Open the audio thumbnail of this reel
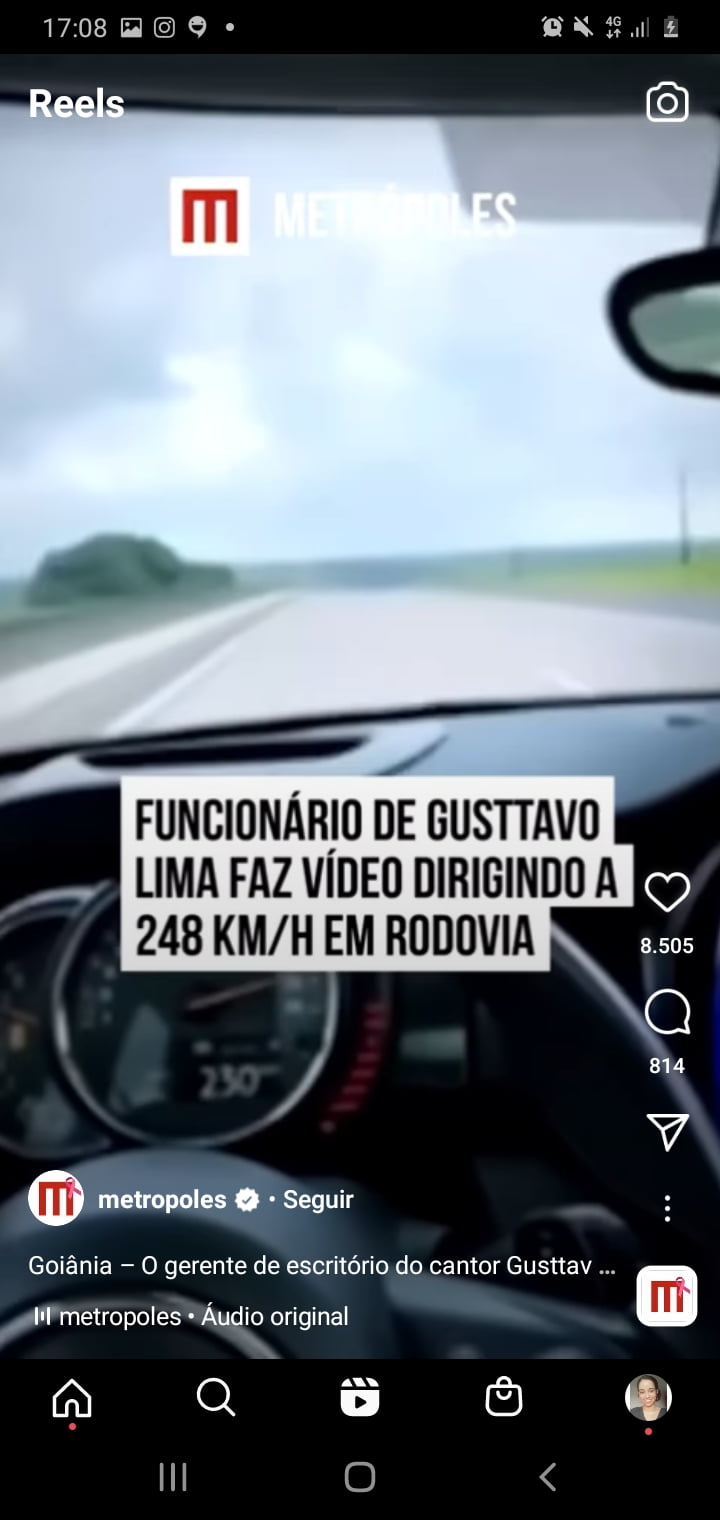This screenshot has height=1520, width=720. coord(667,1296)
